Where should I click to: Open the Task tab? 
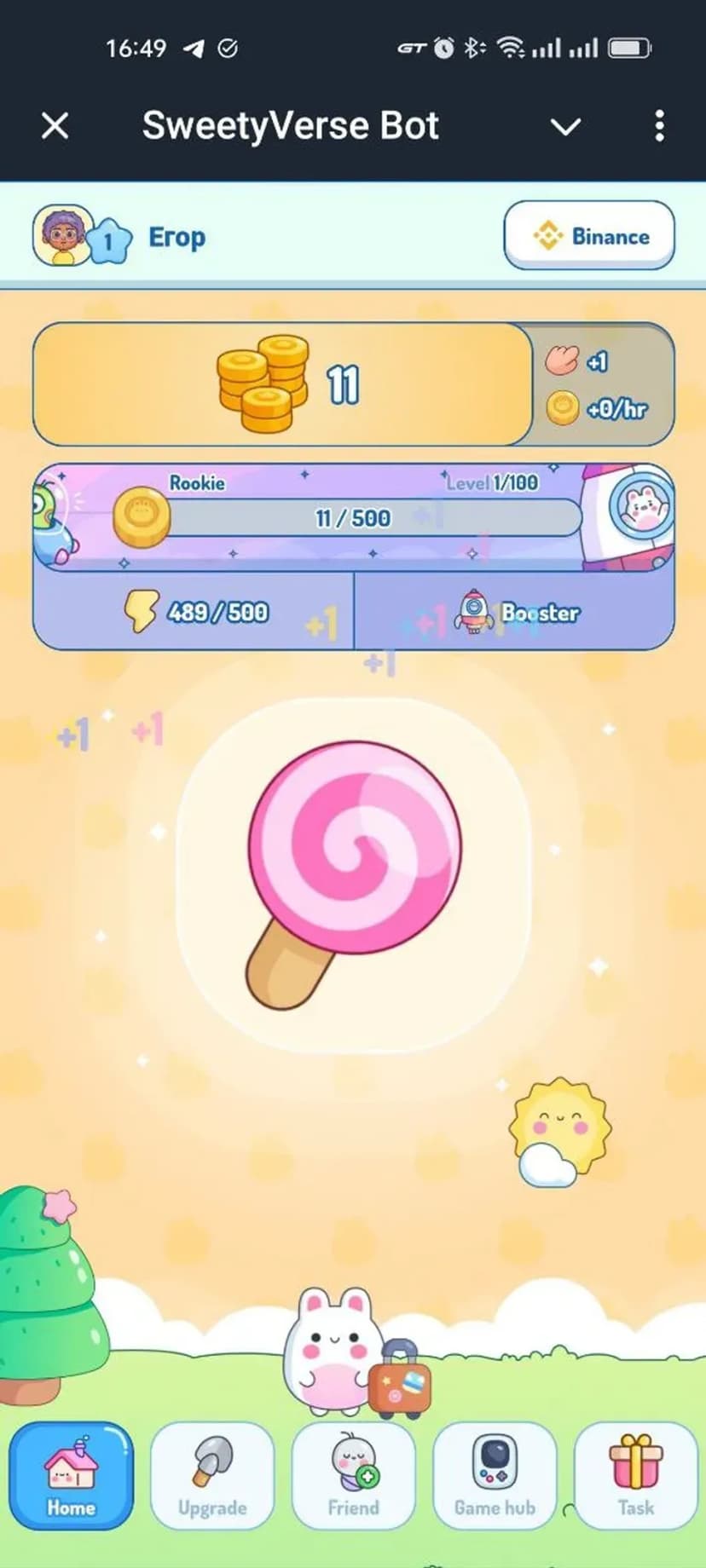635,1474
